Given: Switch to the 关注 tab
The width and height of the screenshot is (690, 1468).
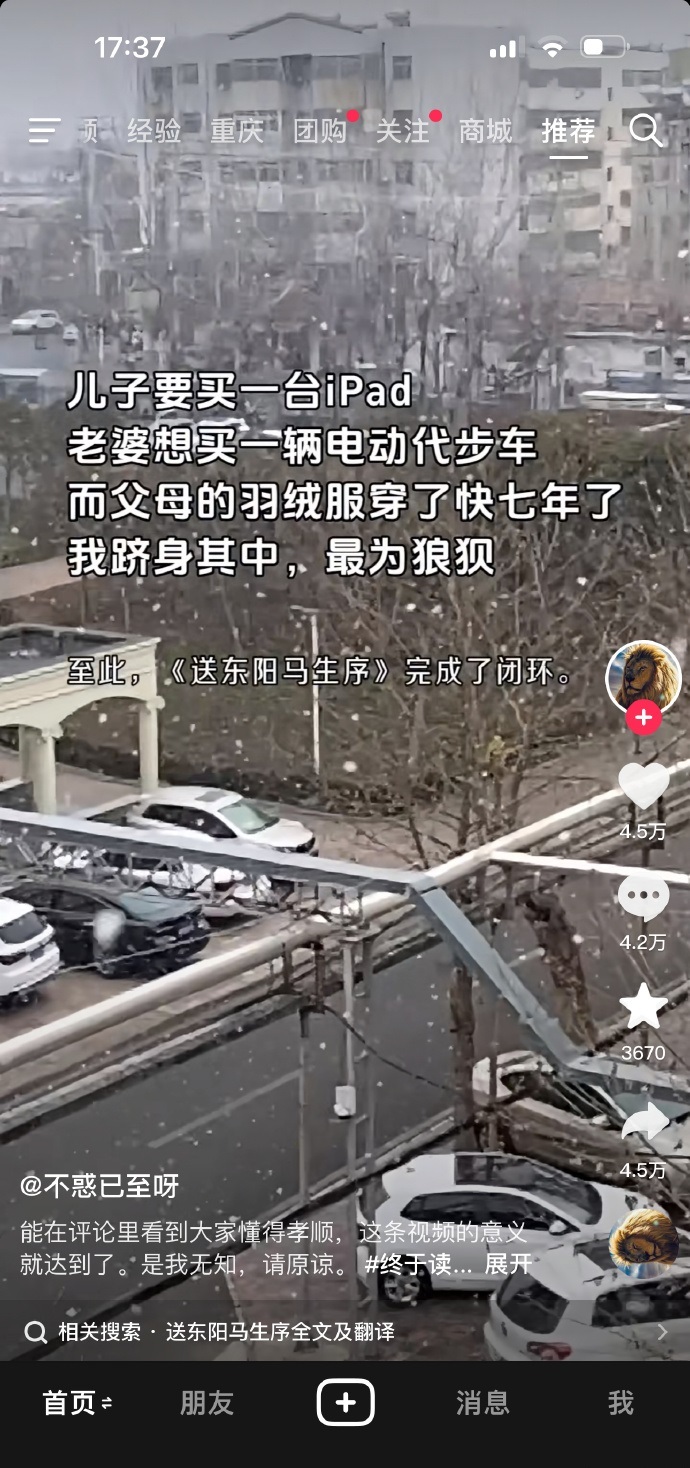Looking at the screenshot, I should (x=403, y=131).
